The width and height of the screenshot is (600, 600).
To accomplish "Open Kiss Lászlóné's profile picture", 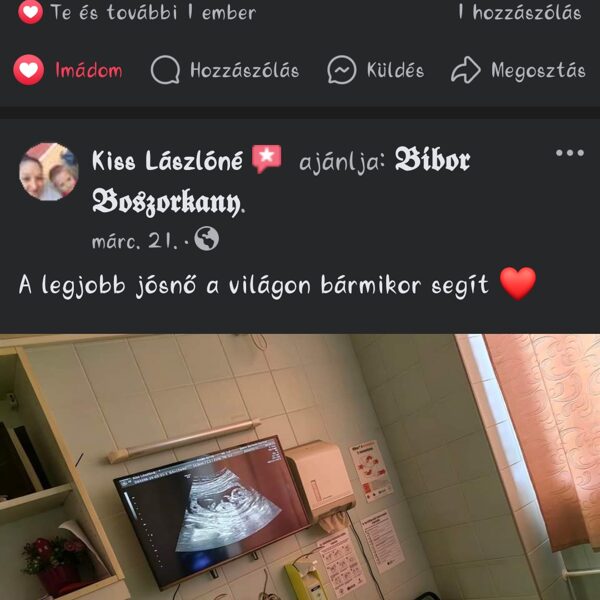I will point(48,171).
